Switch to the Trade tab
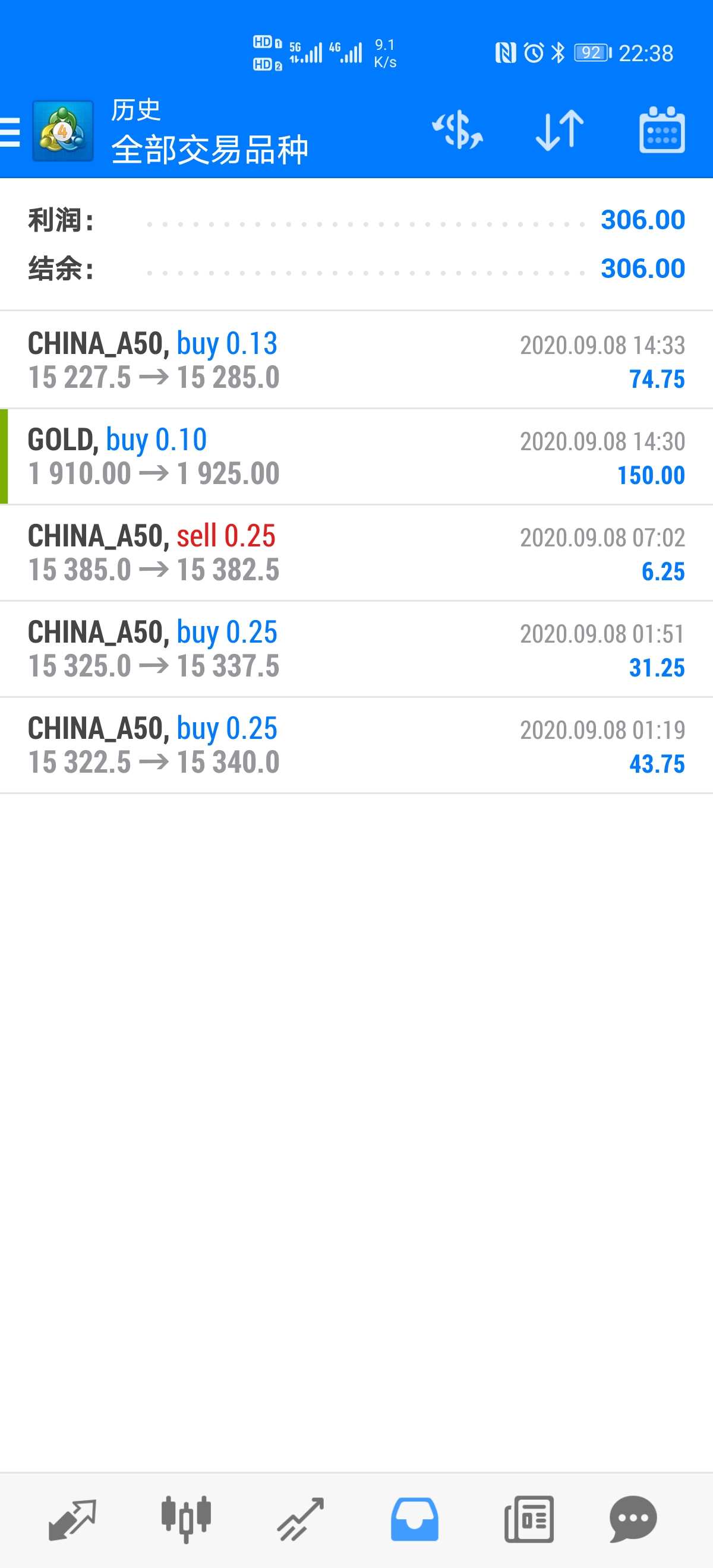The width and height of the screenshot is (713, 1568). [300, 1519]
